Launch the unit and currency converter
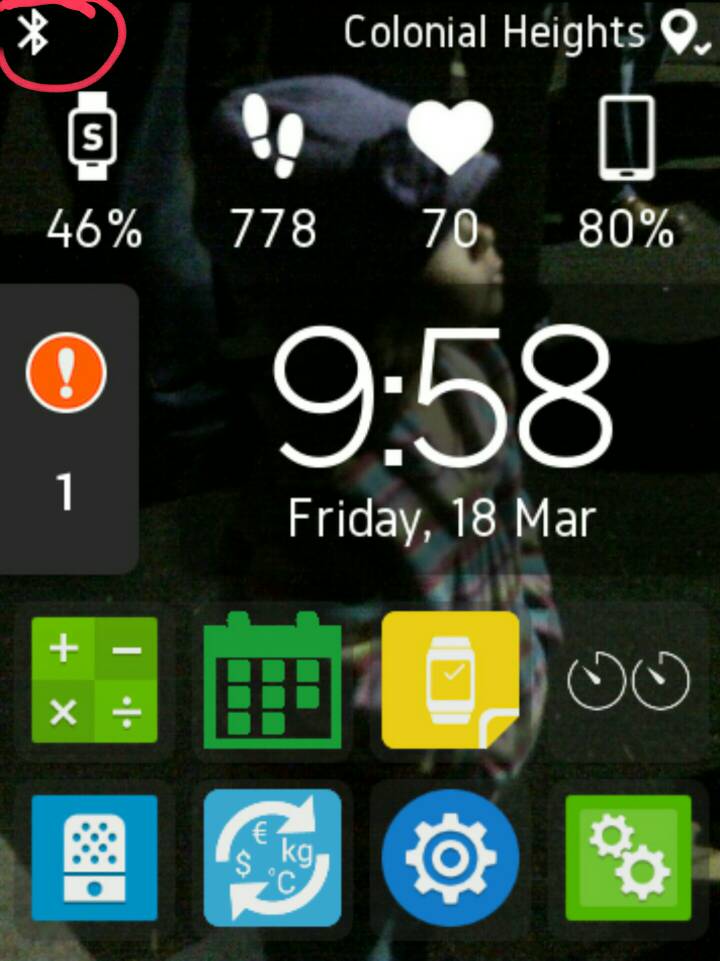This screenshot has height=961, width=720. (x=271, y=857)
